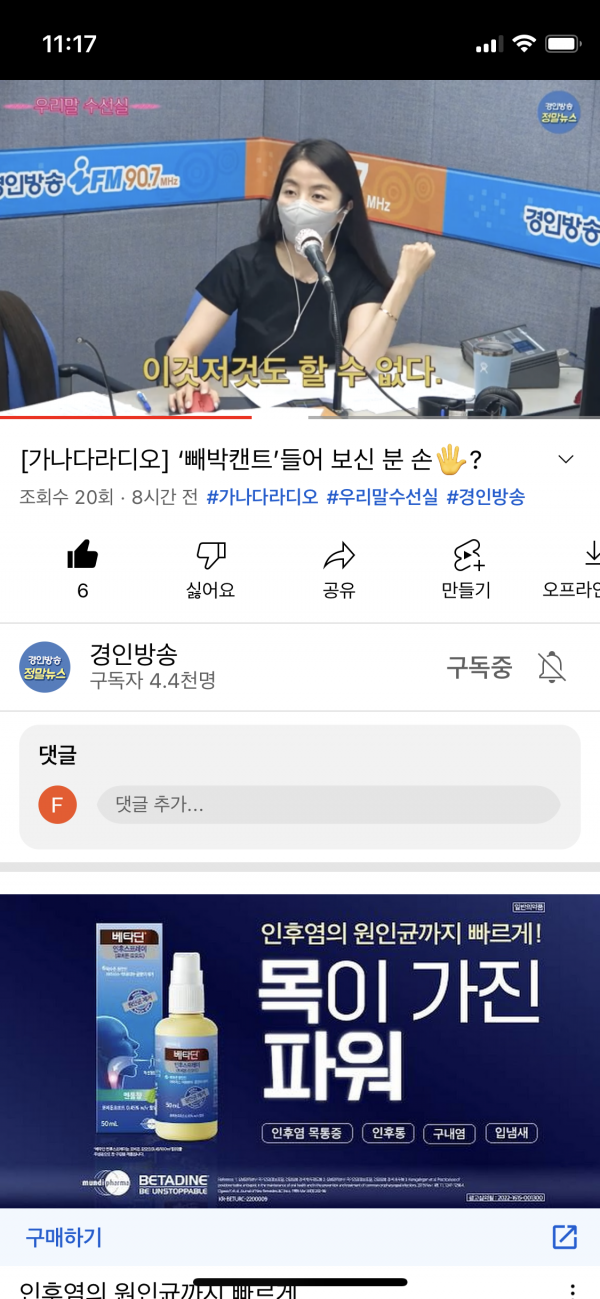The image size is (600, 1299).
Task: Tap 구매하기 to purchase
Action: click(x=64, y=1237)
